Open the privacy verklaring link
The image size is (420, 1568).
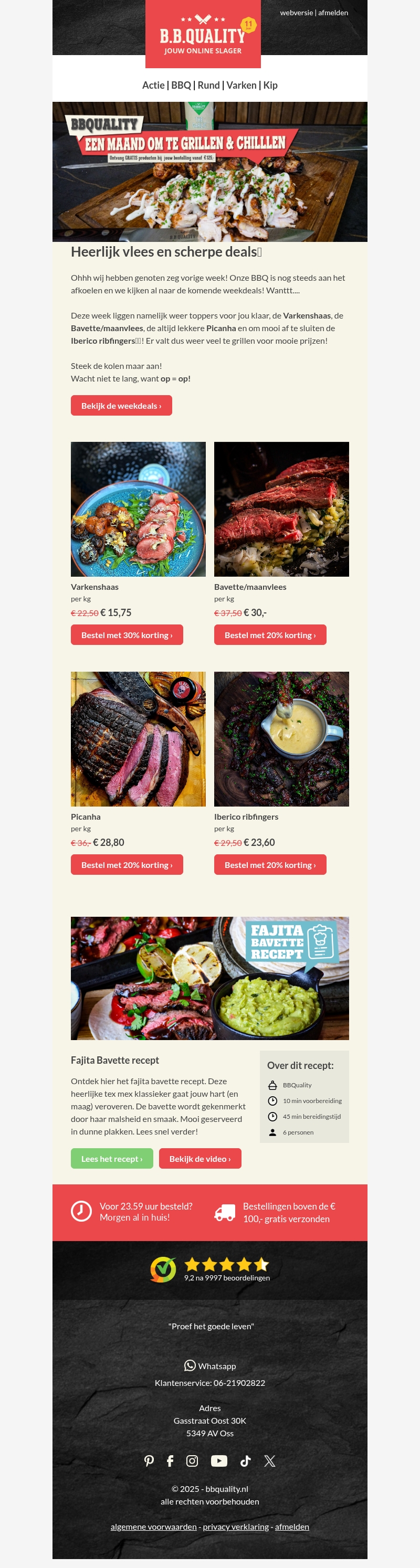(236, 1526)
